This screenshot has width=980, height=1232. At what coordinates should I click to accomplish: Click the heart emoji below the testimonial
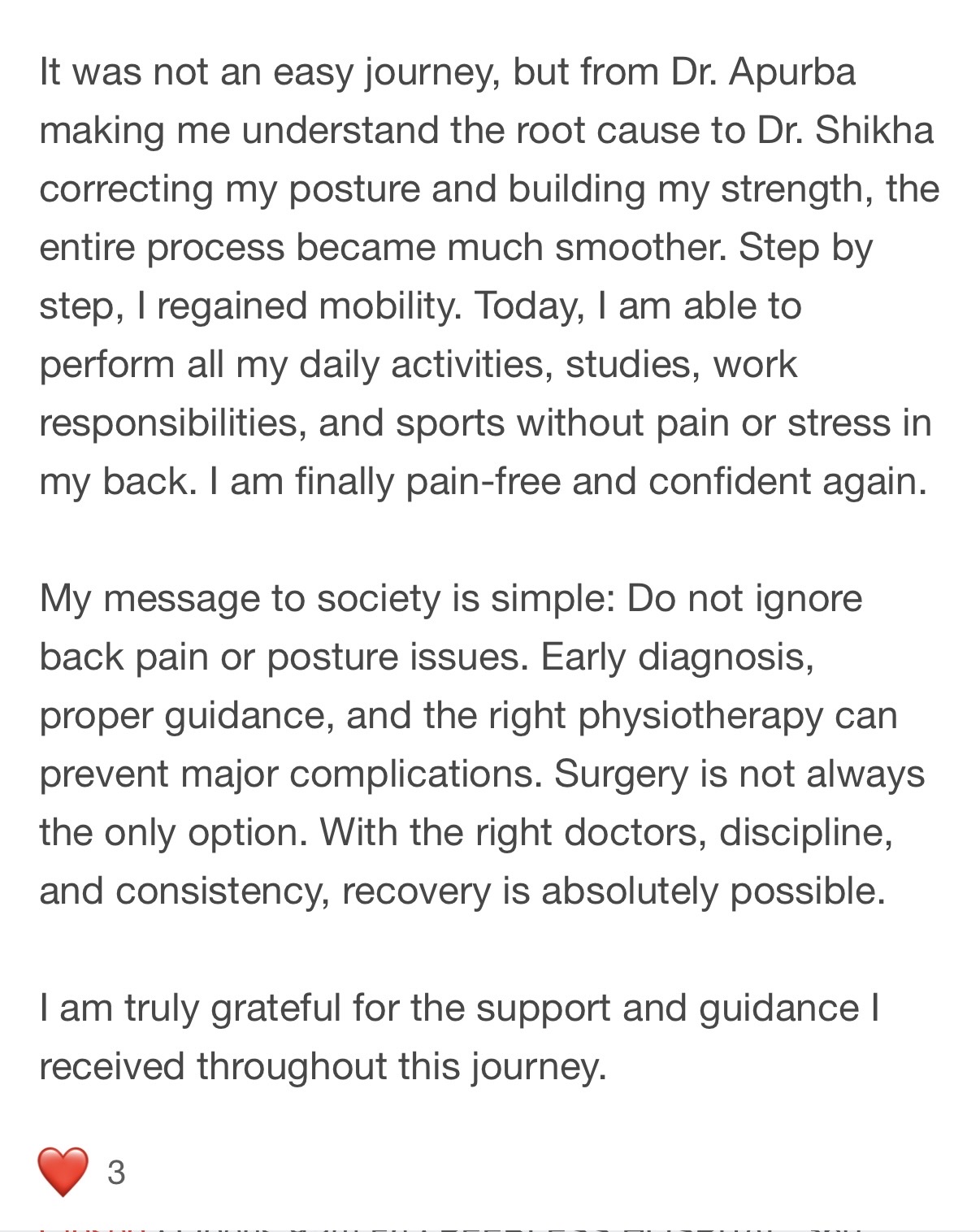pos(63,1170)
